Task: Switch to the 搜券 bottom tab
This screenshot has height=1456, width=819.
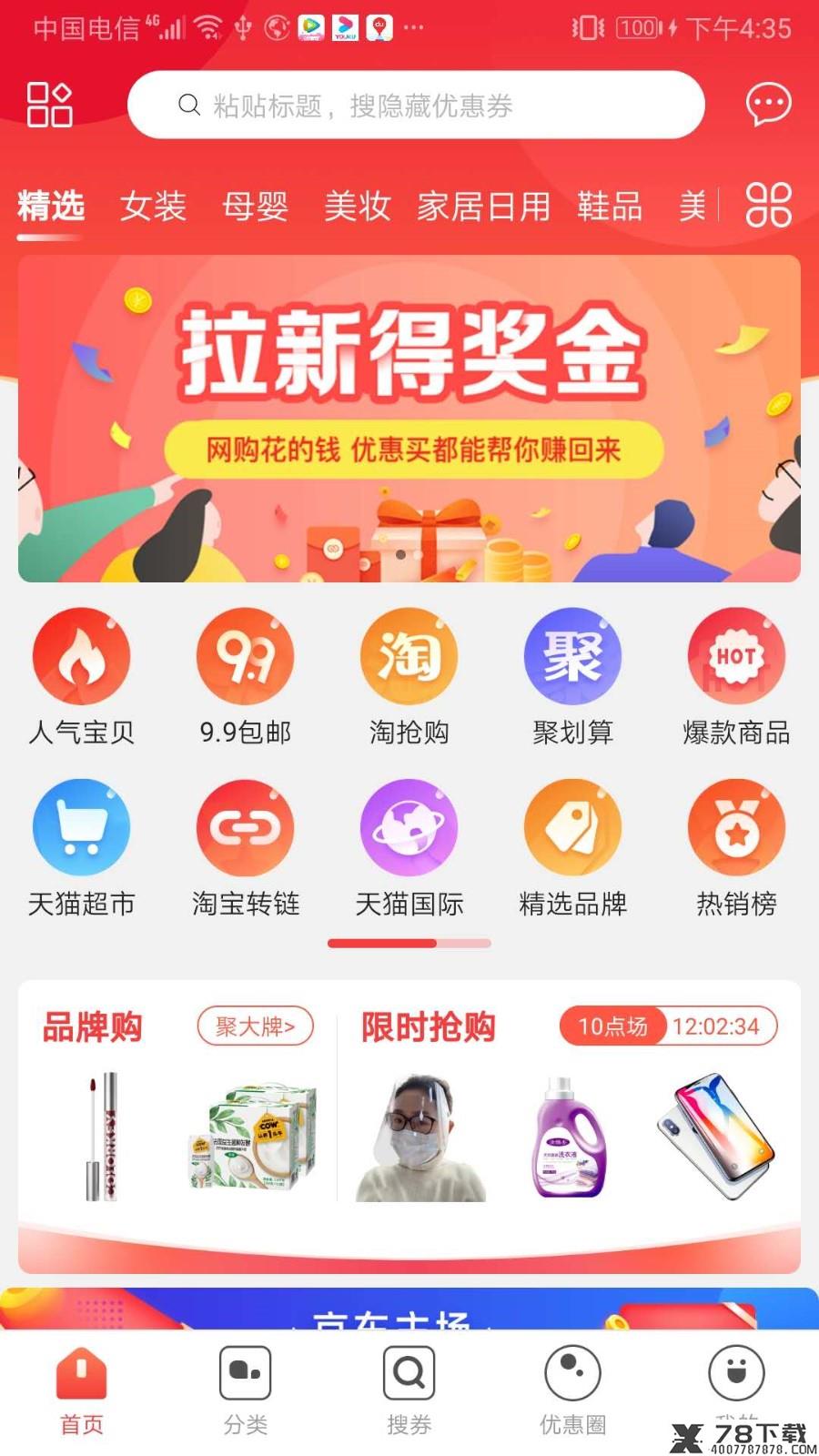Action: [x=409, y=1390]
